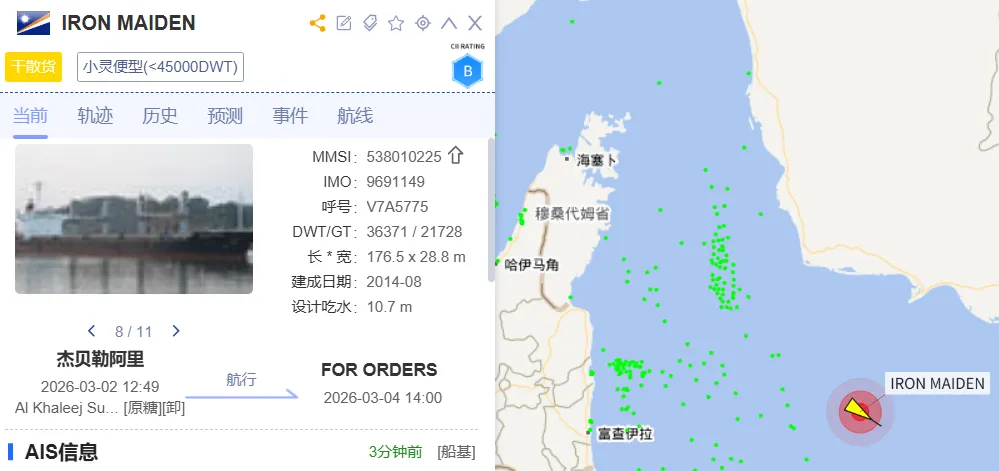The image size is (999, 471).
Task: Tap the arrow icon beside the MMSI number
Action: point(456,156)
